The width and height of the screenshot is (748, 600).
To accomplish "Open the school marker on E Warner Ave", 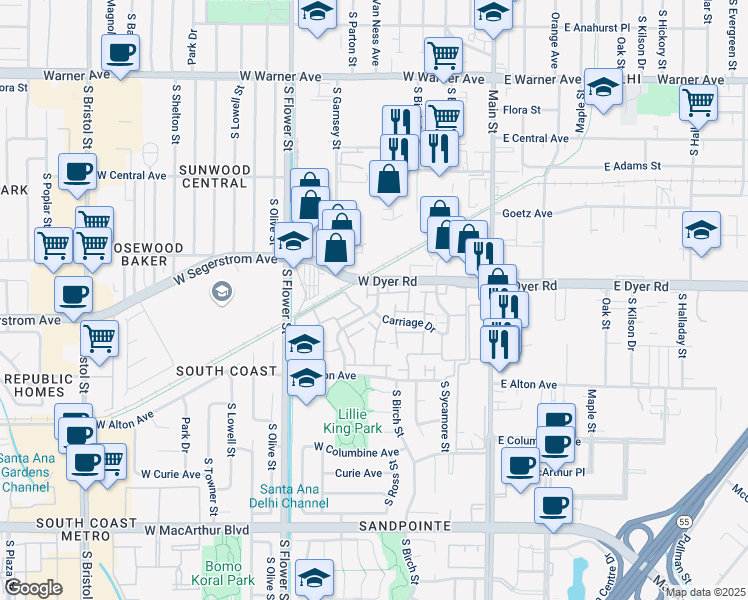I will click(604, 87).
